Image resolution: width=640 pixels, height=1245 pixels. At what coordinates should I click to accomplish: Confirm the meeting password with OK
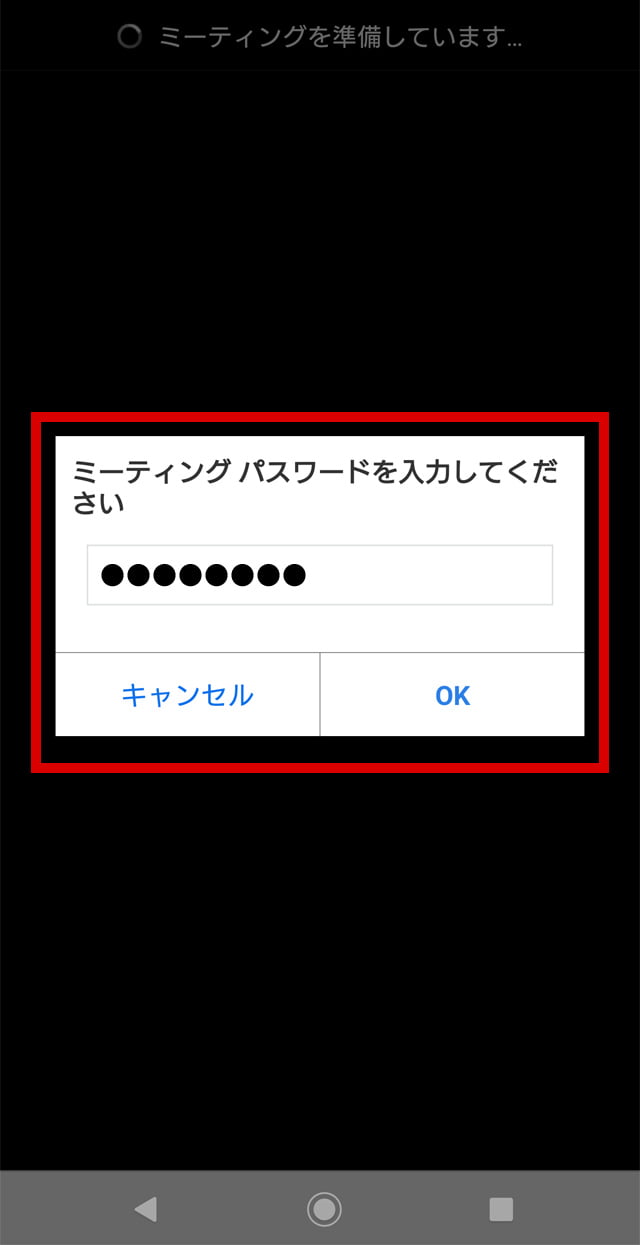tap(452, 695)
